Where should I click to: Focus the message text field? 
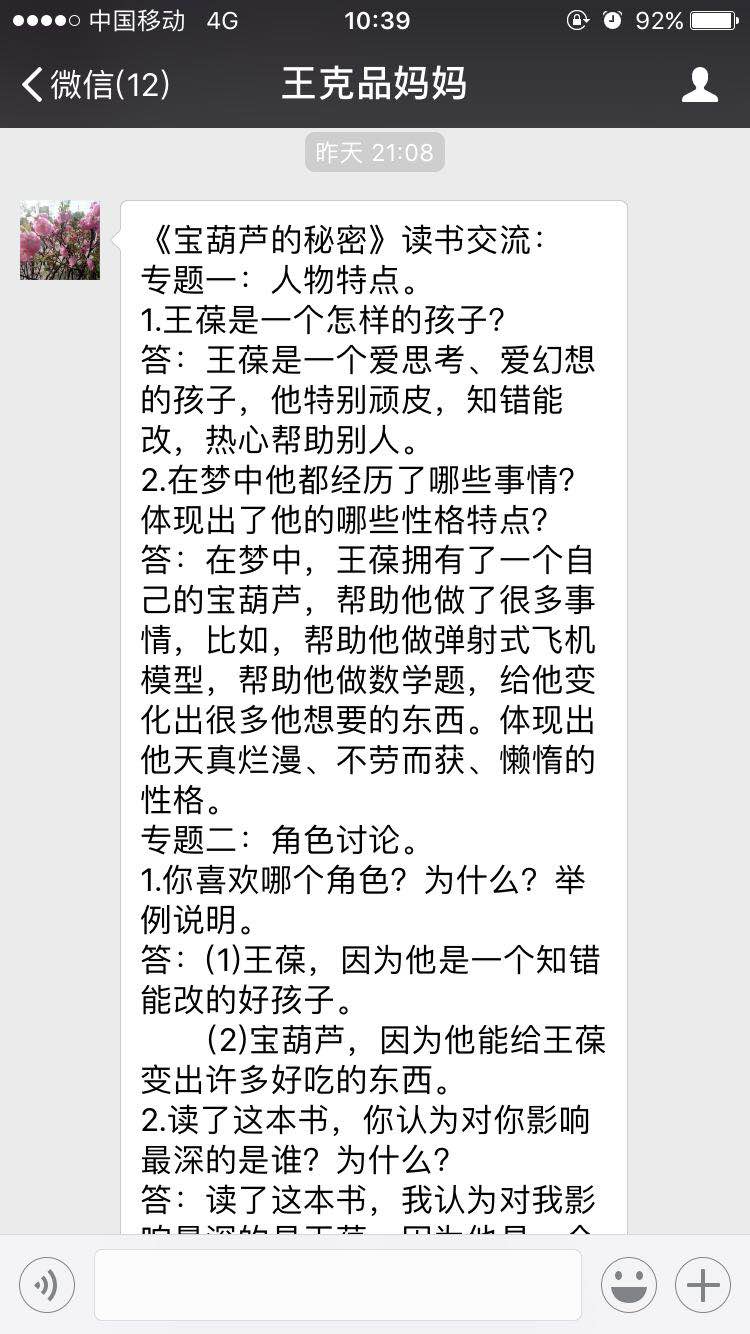pyautogui.click(x=338, y=1285)
